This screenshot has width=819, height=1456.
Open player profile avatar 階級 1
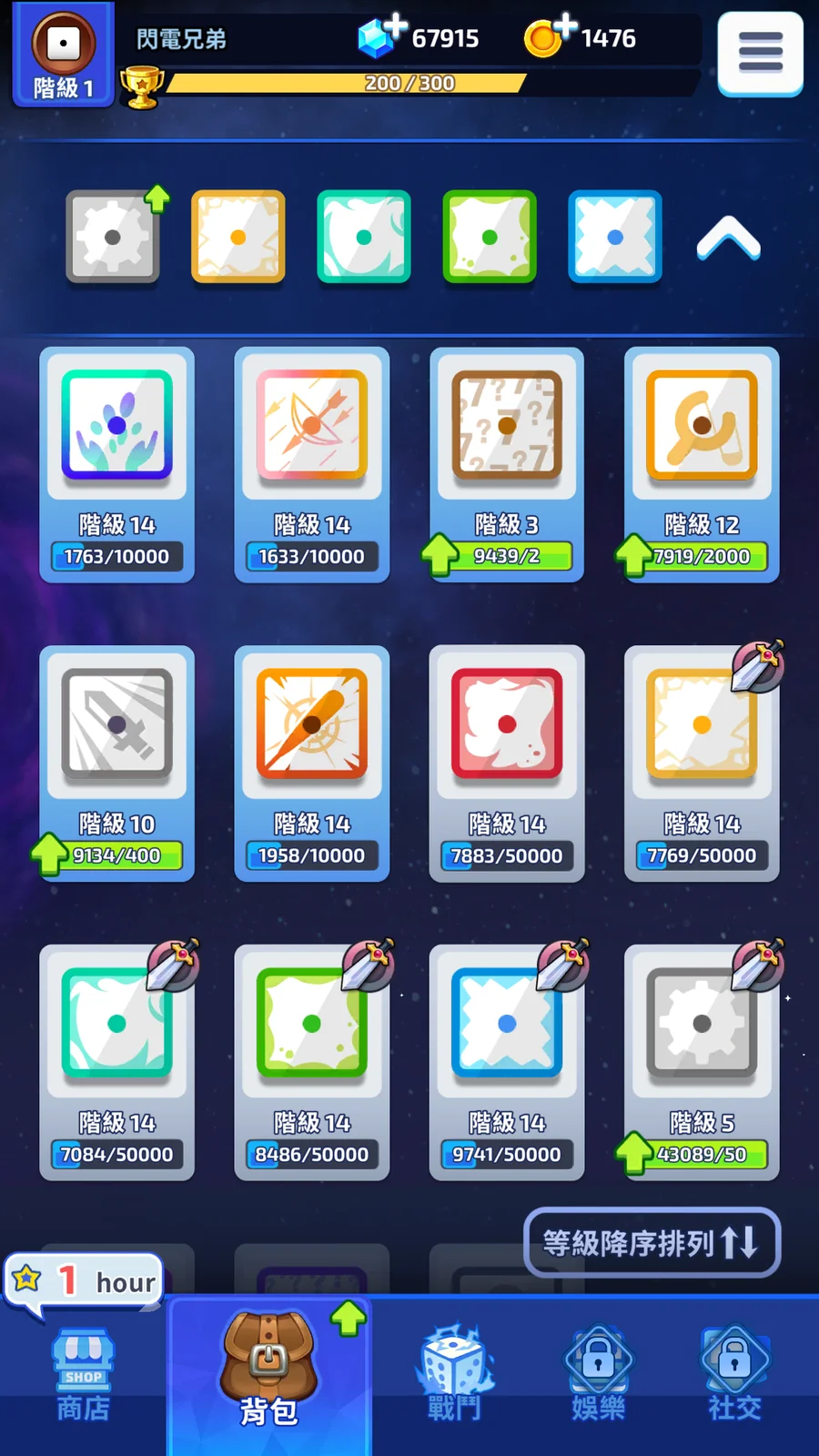tap(63, 53)
